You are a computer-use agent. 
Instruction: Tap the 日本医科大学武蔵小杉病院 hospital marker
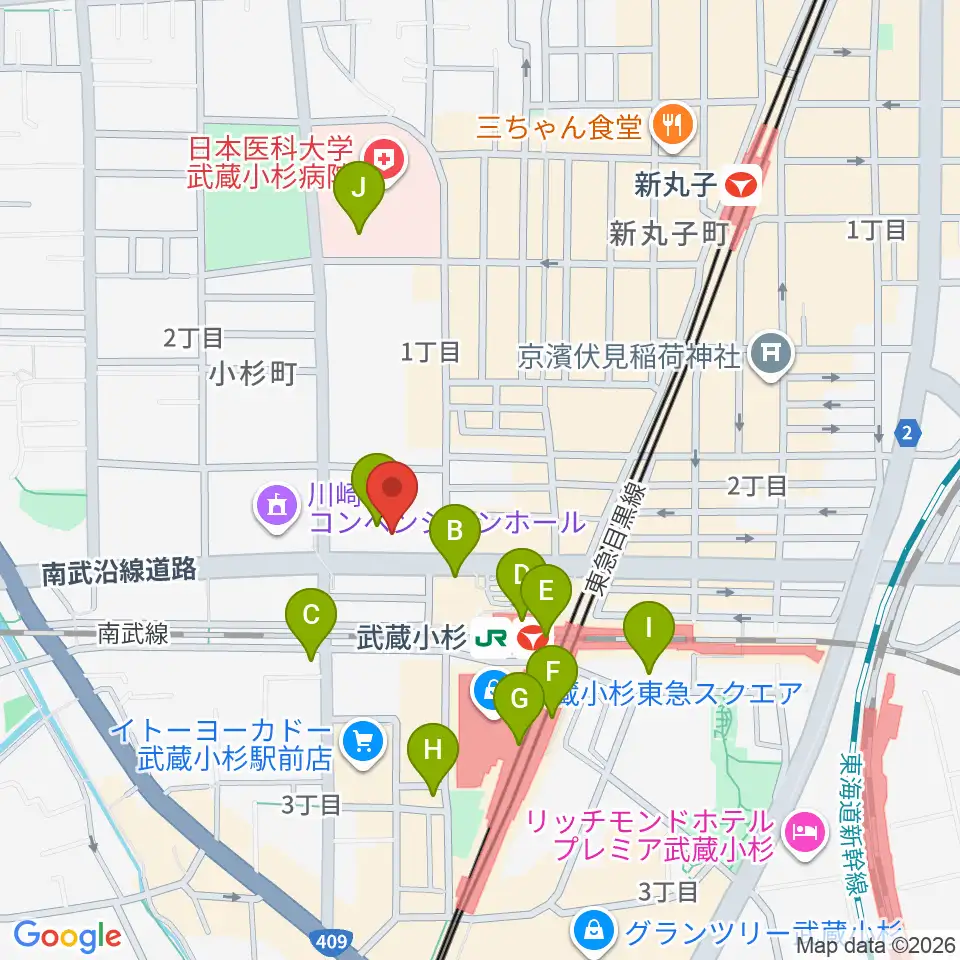click(381, 156)
